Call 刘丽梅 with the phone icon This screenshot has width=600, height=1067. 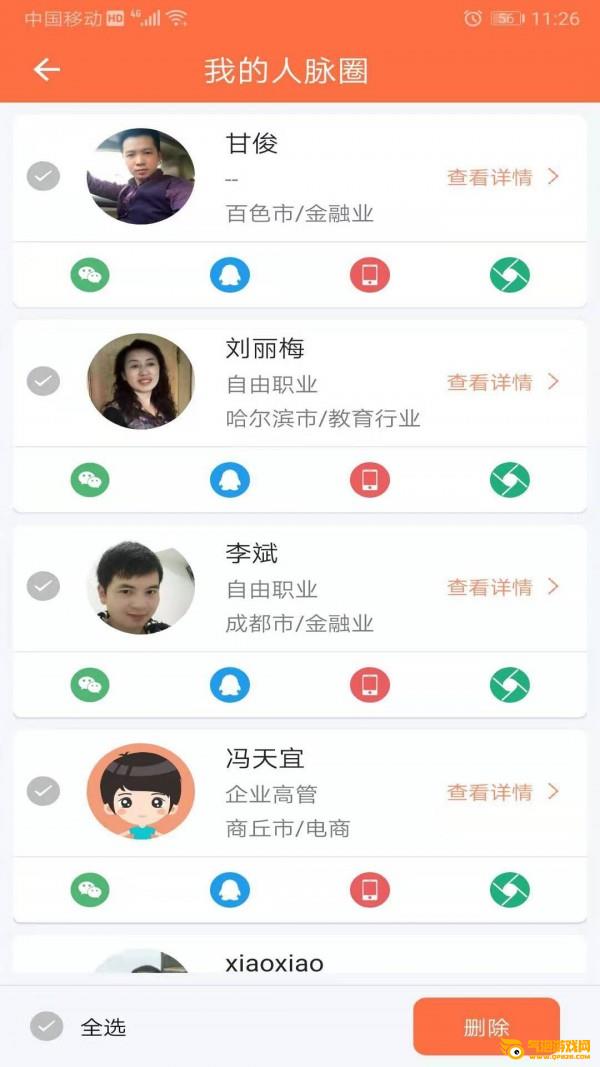[370, 480]
